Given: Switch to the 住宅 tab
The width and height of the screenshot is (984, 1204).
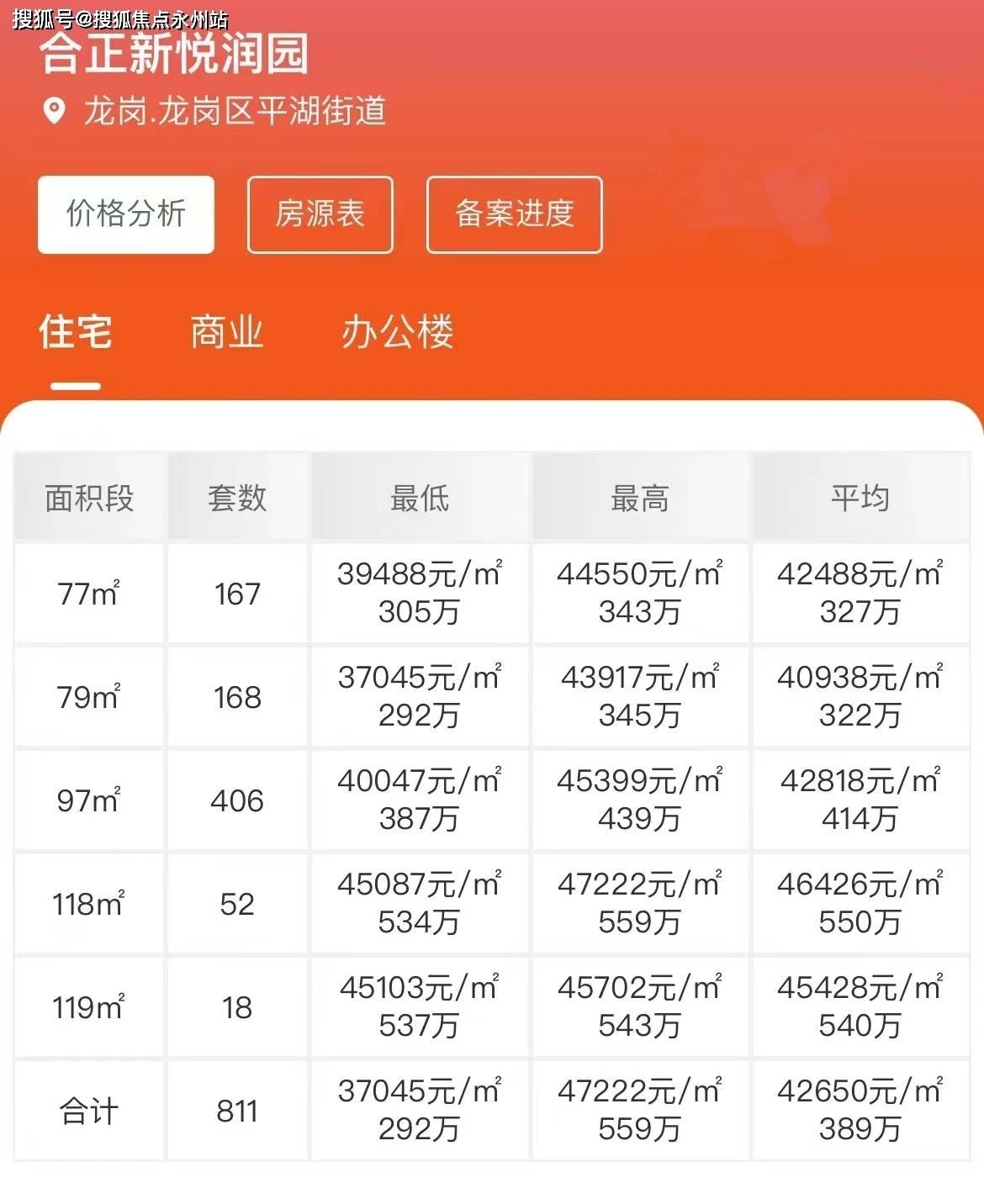Looking at the screenshot, I should [76, 331].
